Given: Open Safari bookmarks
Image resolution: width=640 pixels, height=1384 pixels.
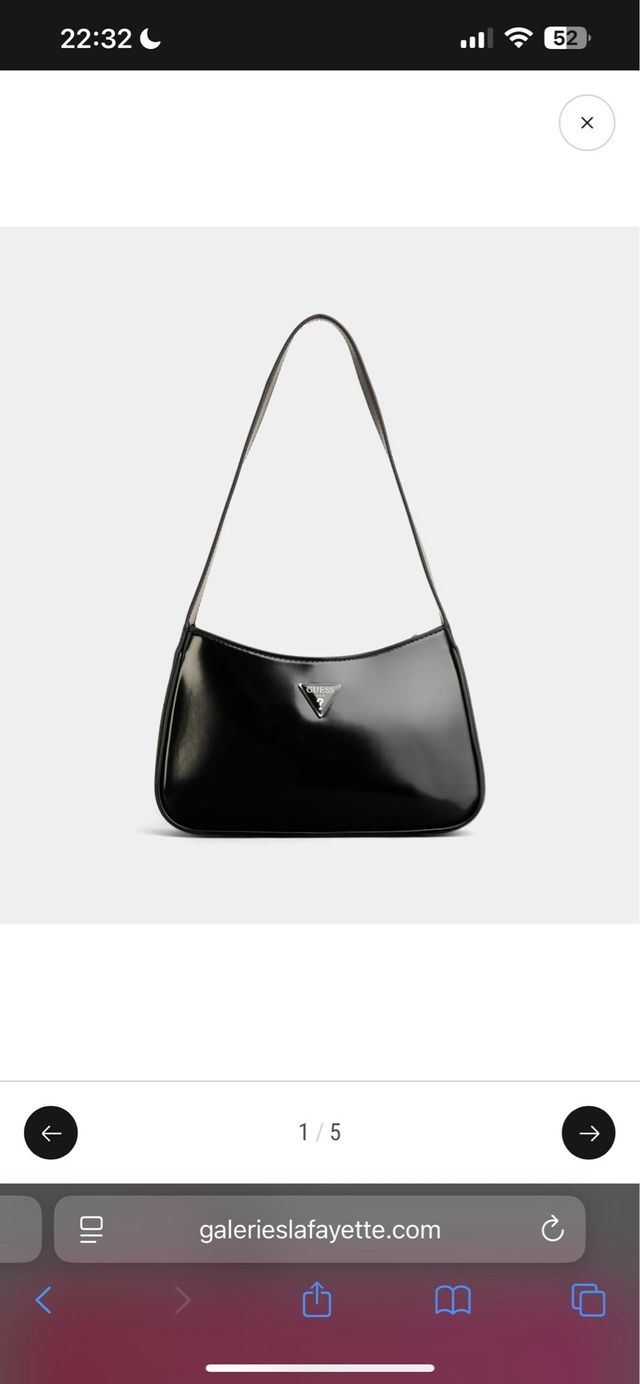Looking at the screenshot, I should tap(453, 1300).
